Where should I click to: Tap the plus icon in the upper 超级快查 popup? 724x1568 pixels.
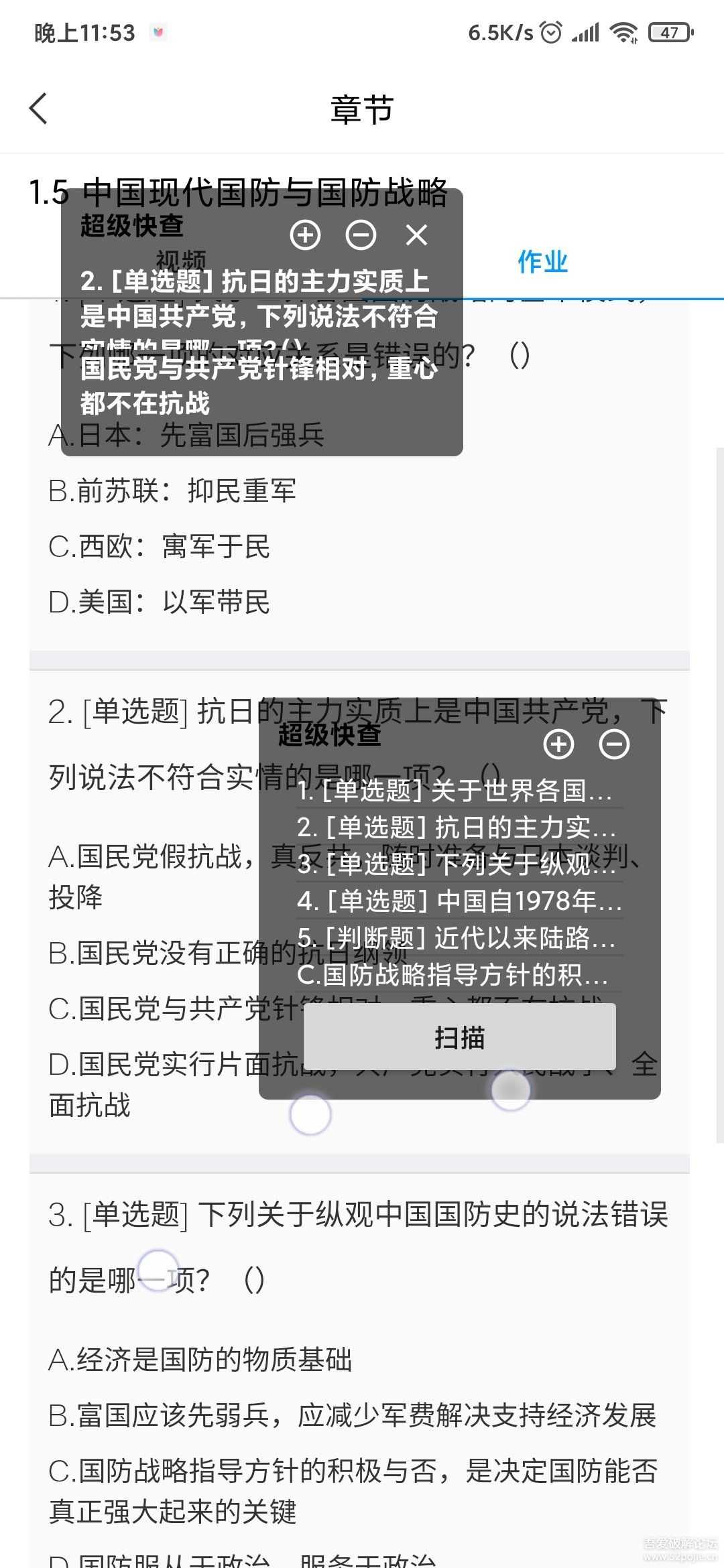305,235
